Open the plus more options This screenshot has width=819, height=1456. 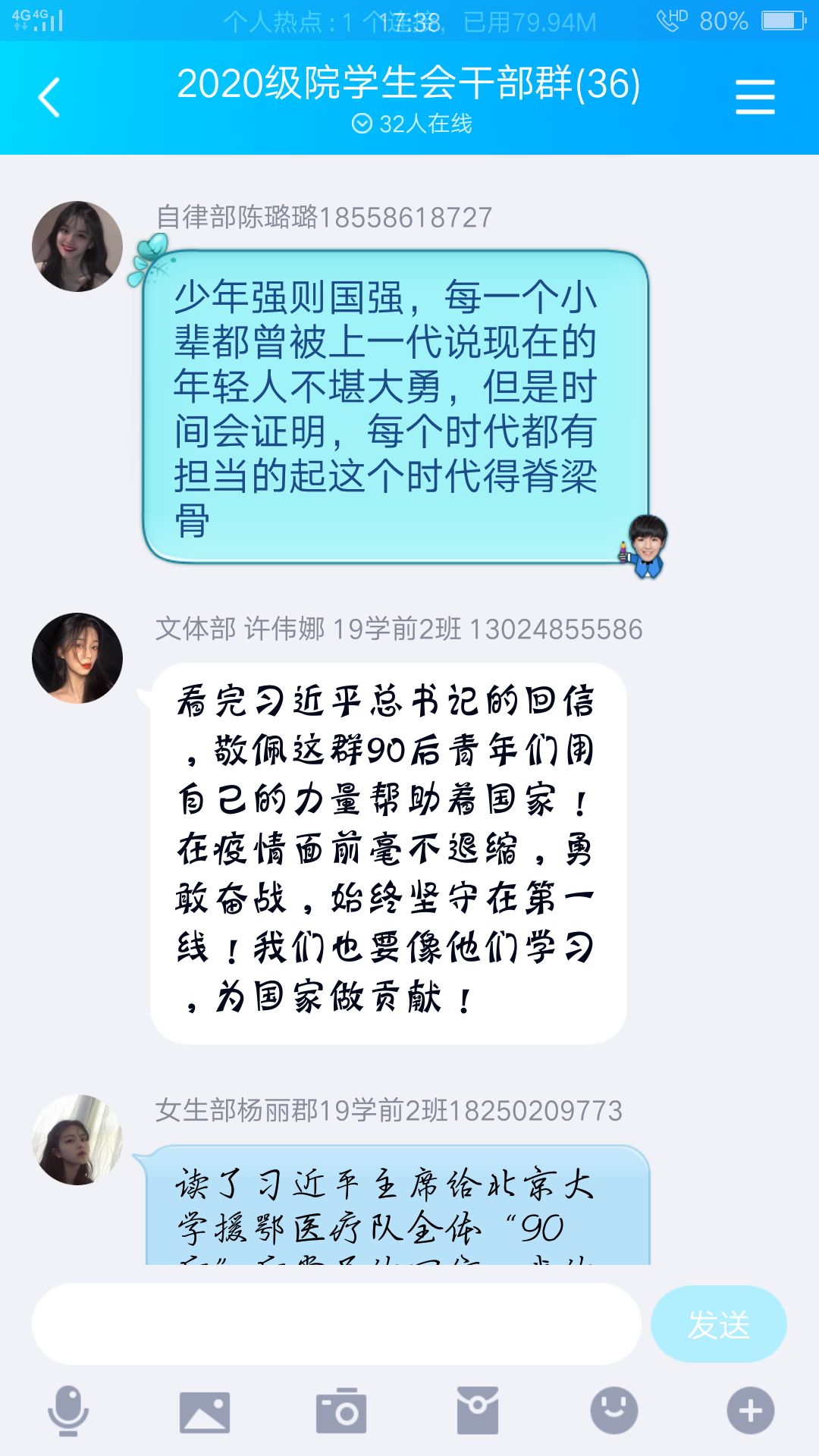click(x=750, y=1410)
